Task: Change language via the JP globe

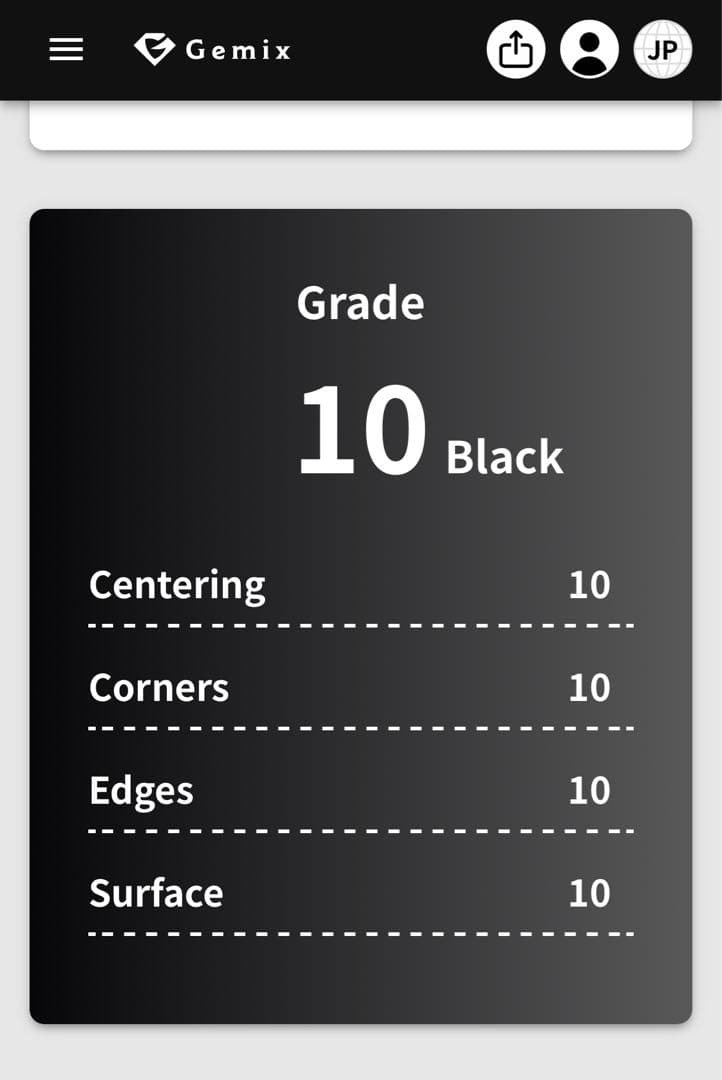Action: 662,49
